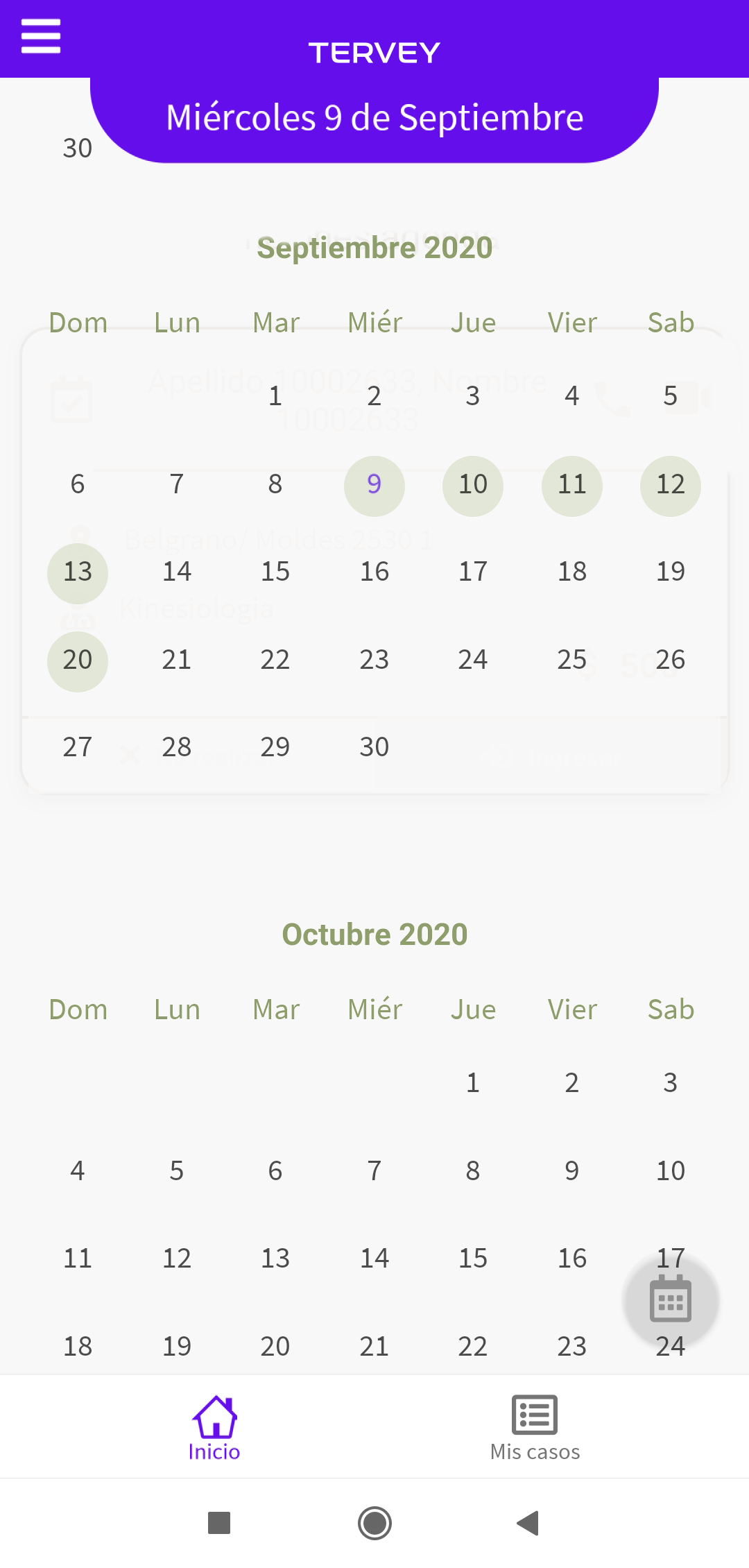Screen dimensions: 749x1568
Task: Select October 7 in the calendar
Action: [x=374, y=1171]
